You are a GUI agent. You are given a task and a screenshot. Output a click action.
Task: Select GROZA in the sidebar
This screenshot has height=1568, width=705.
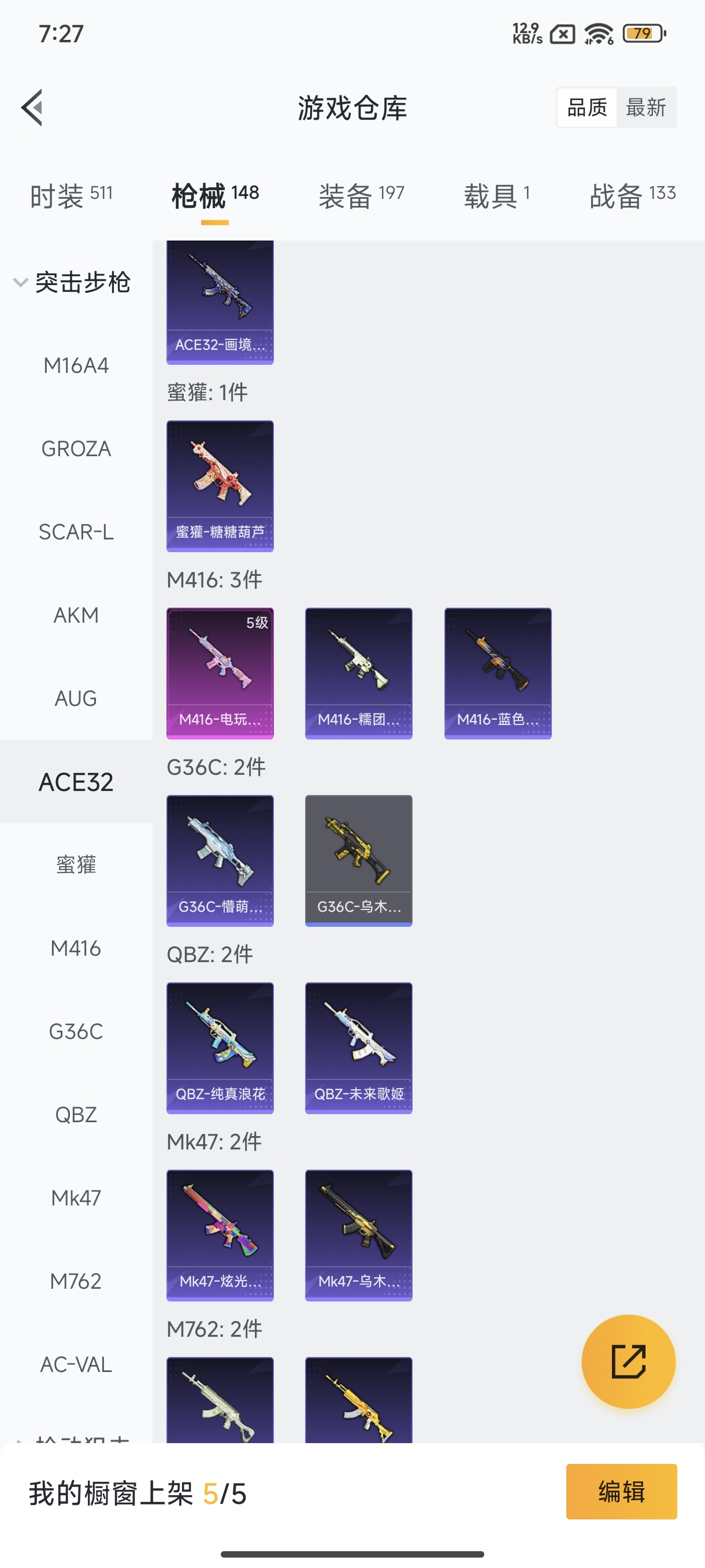[76, 449]
